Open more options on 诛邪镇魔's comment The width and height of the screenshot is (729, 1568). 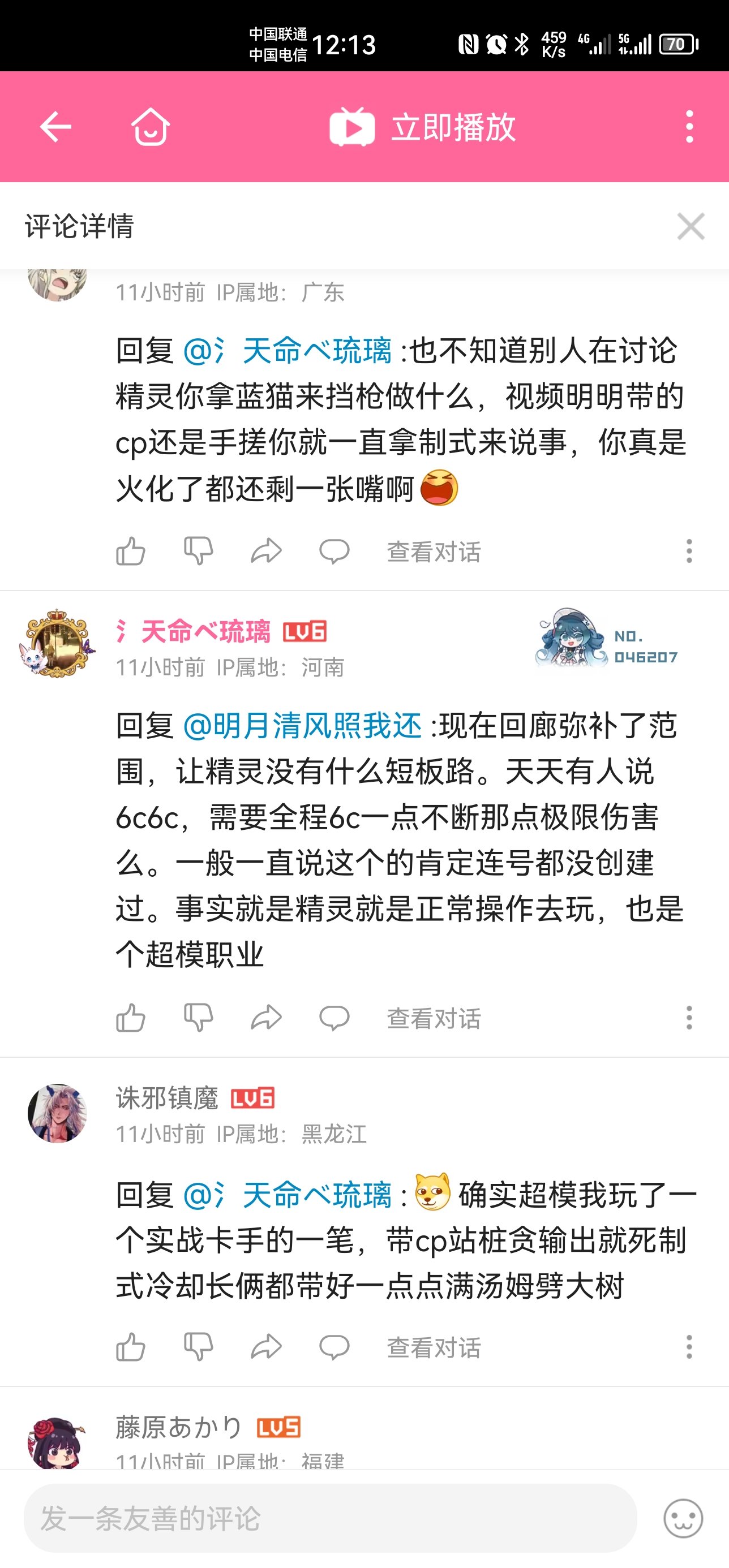click(x=689, y=1347)
